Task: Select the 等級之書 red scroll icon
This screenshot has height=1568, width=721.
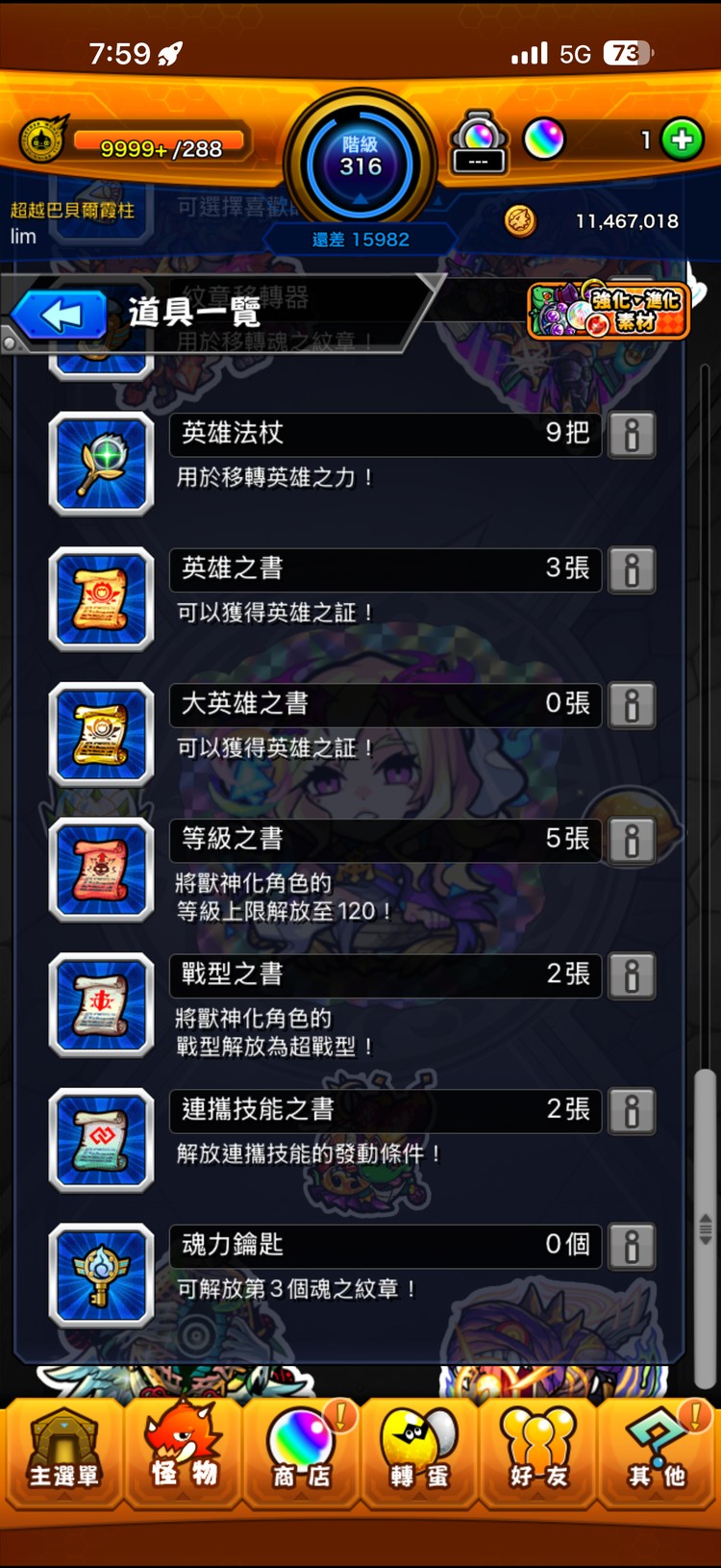Action: [102, 871]
